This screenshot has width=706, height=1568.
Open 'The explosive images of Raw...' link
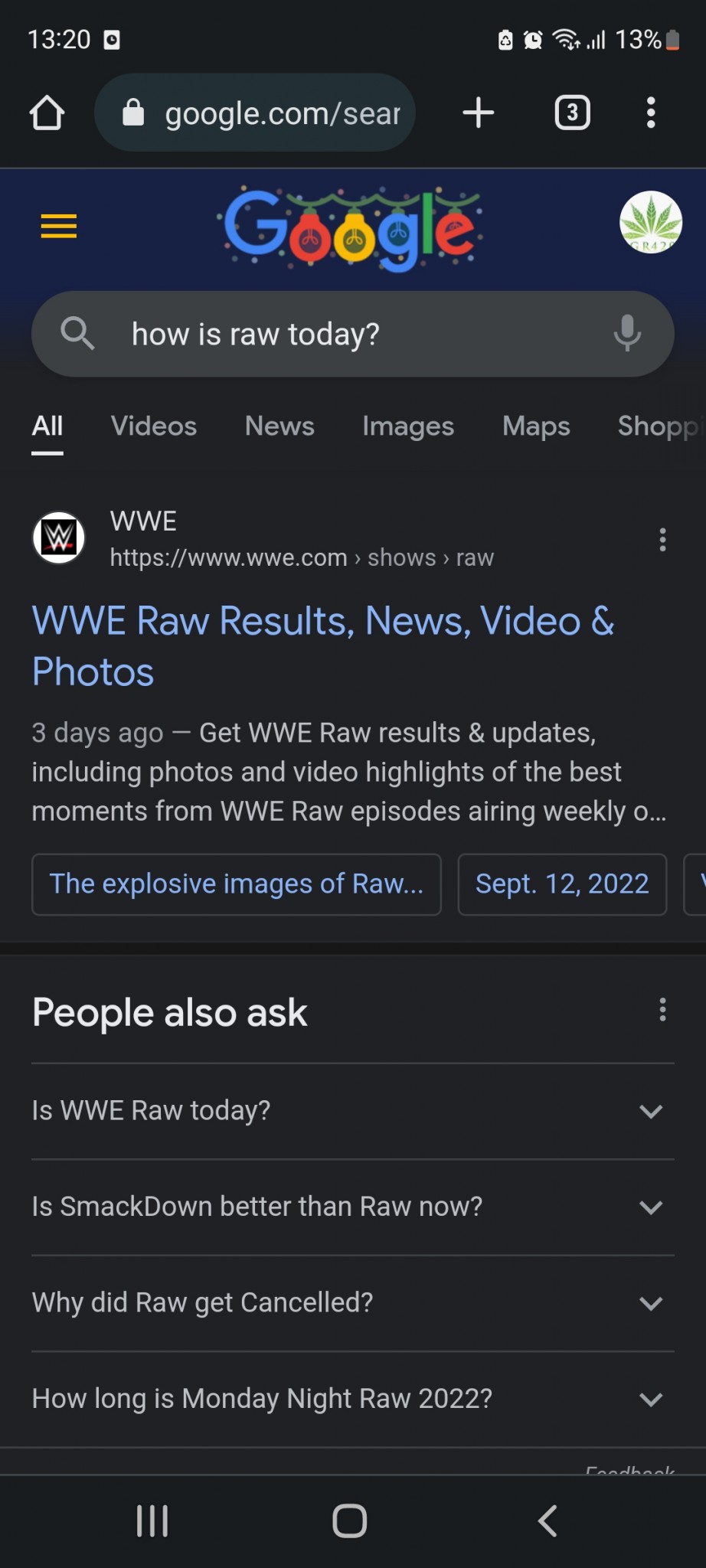click(236, 884)
